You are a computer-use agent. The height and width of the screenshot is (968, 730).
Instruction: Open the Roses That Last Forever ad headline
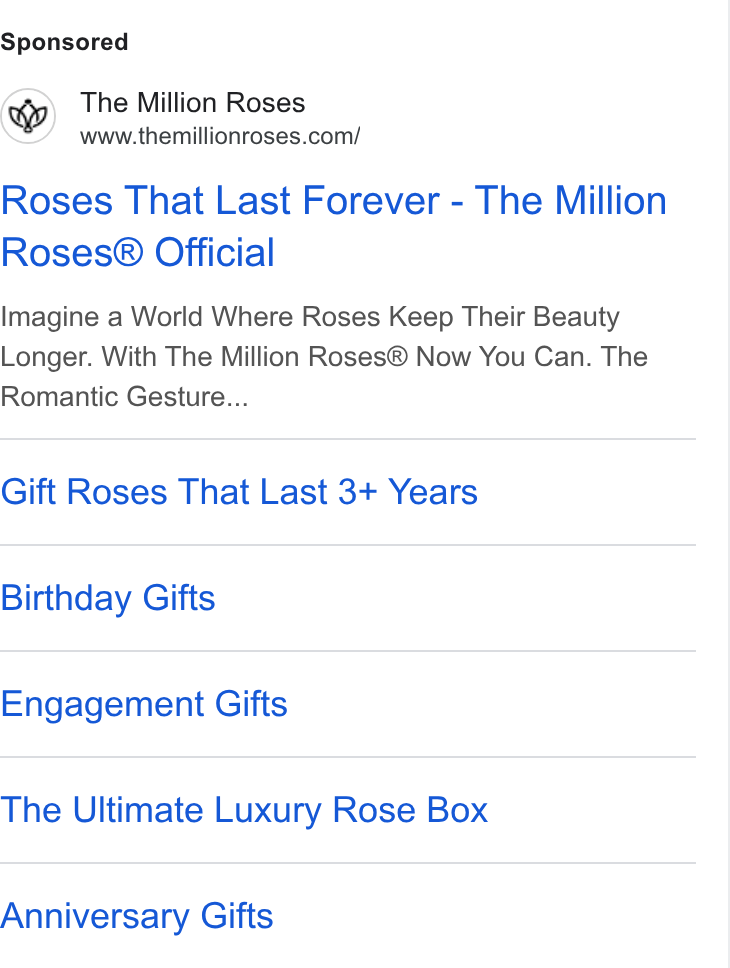point(334,226)
